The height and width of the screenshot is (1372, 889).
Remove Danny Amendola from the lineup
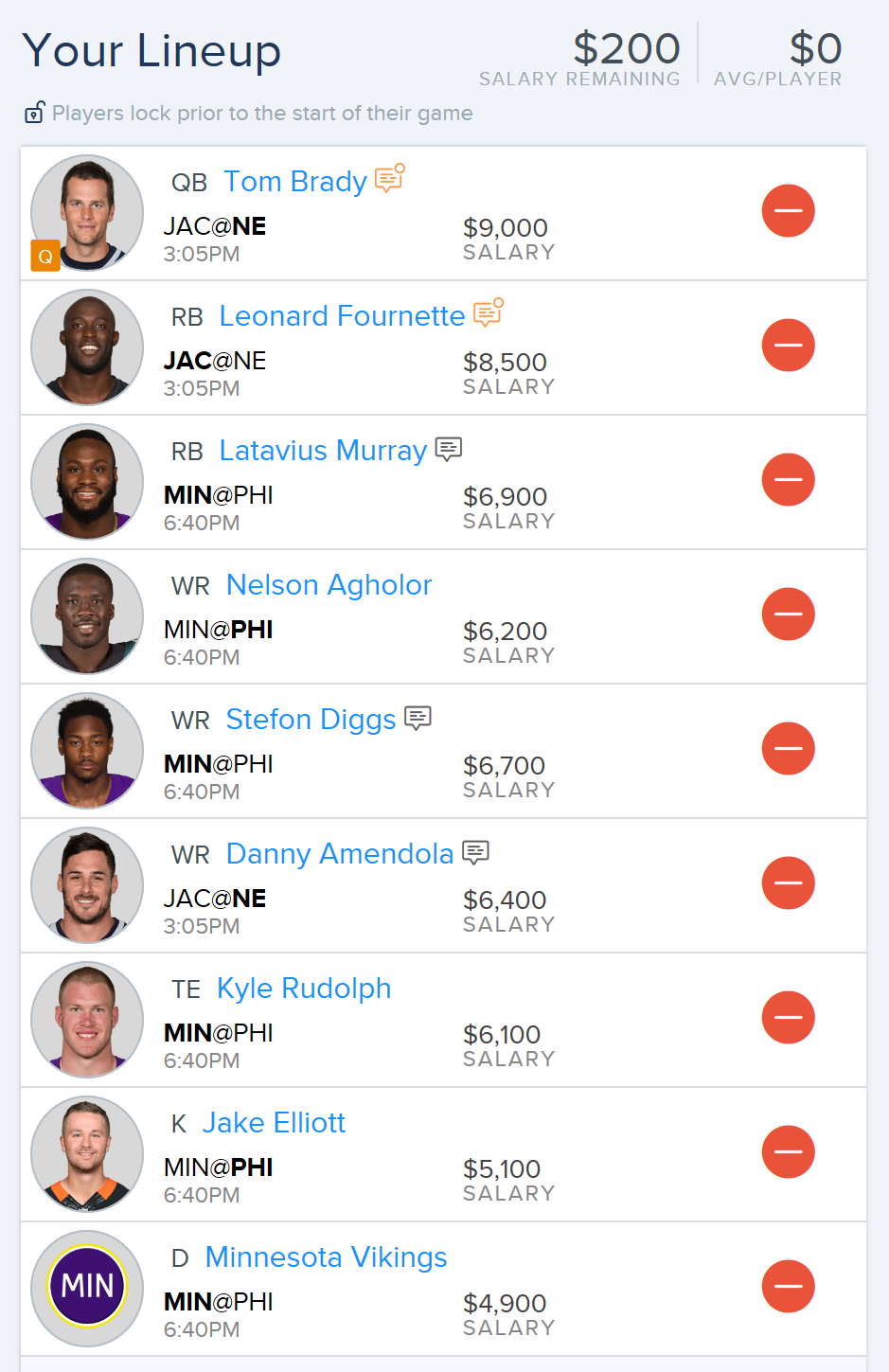tap(788, 882)
